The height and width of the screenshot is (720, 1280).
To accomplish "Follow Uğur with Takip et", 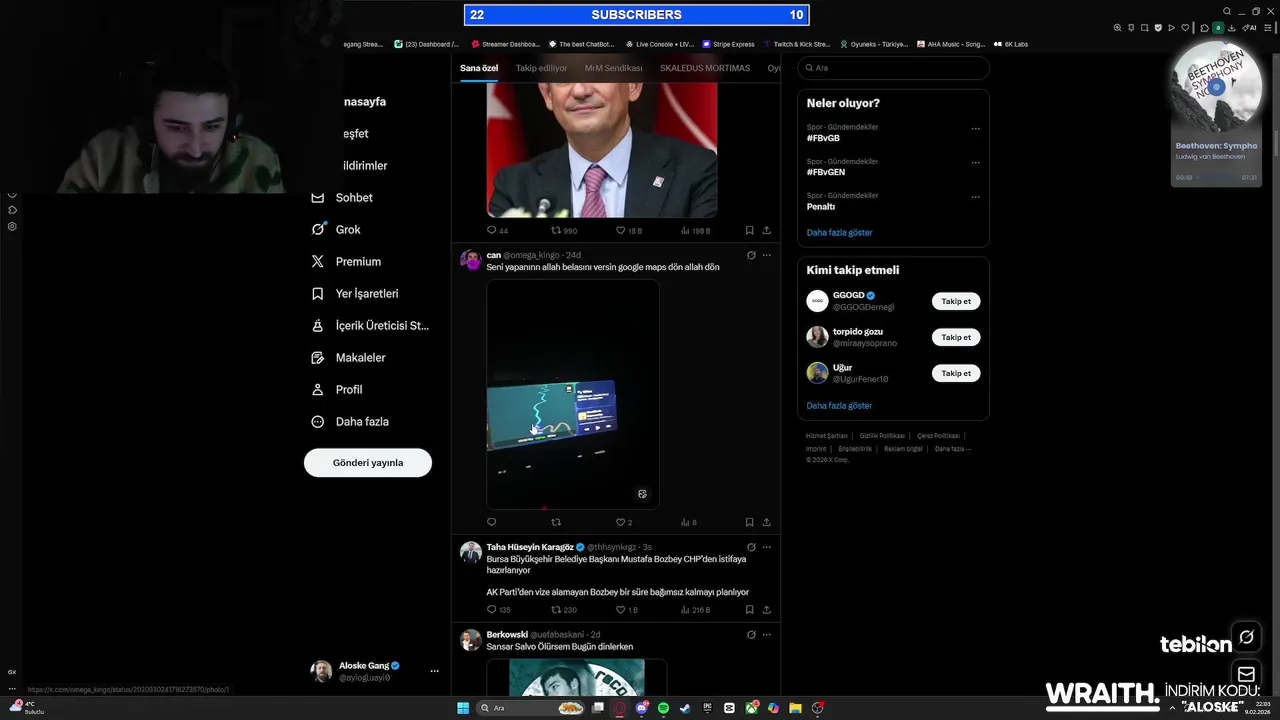I will pos(955,373).
